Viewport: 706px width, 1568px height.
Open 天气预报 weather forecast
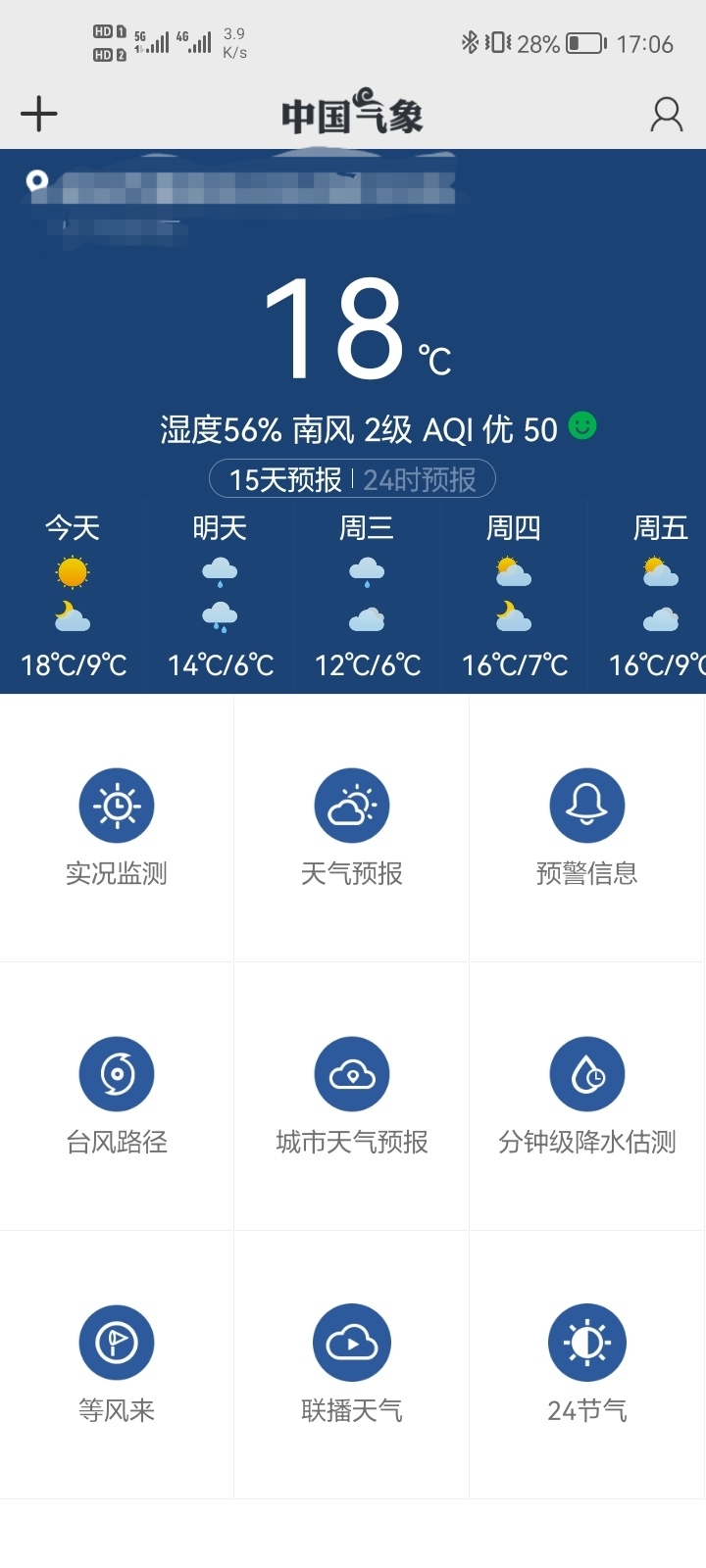click(352, 828)
